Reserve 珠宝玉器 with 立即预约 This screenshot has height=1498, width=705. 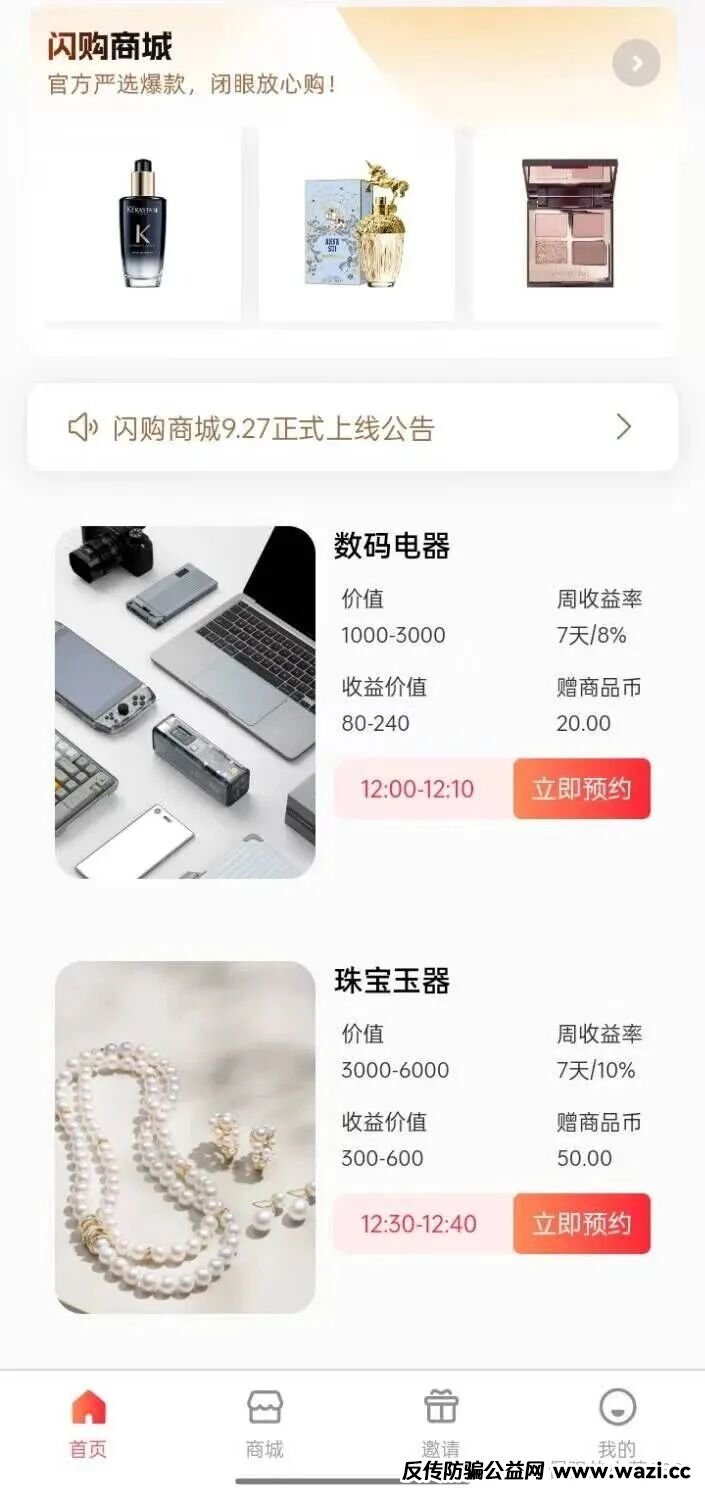(582, 1224)
